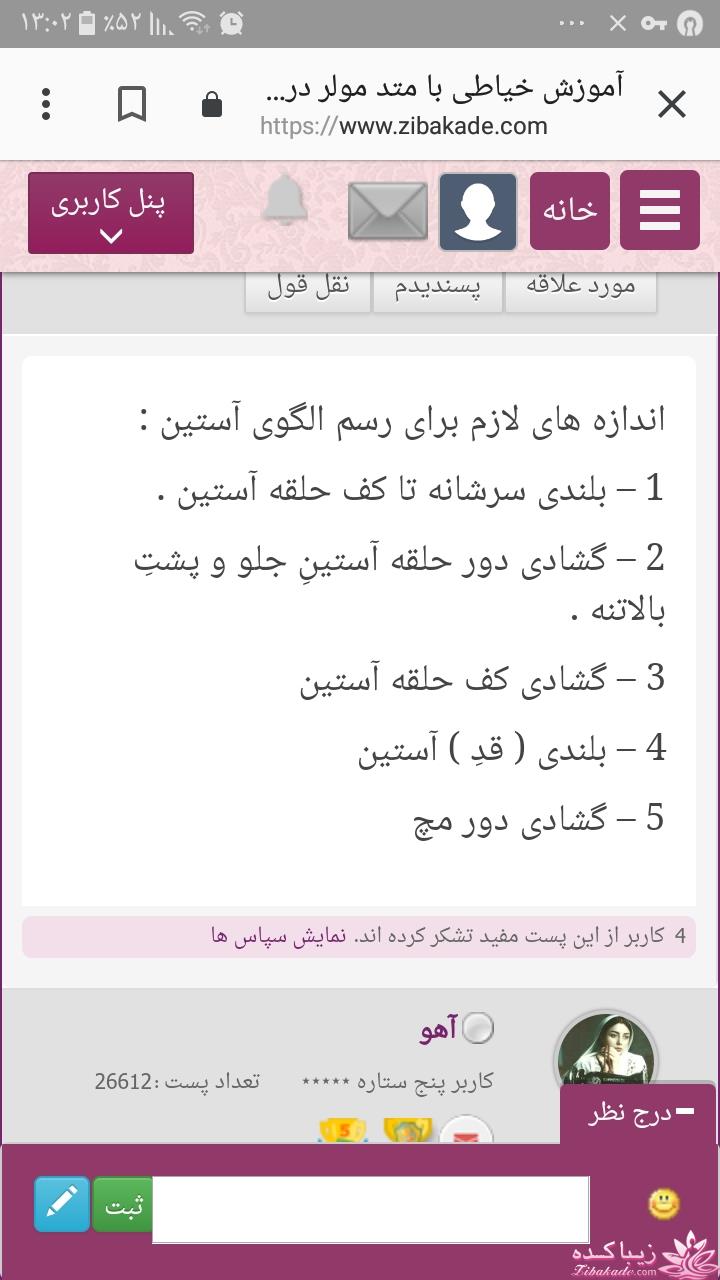Open the hamburger menu
This screenshot has height=1280, width=720.
coord(659,212)
